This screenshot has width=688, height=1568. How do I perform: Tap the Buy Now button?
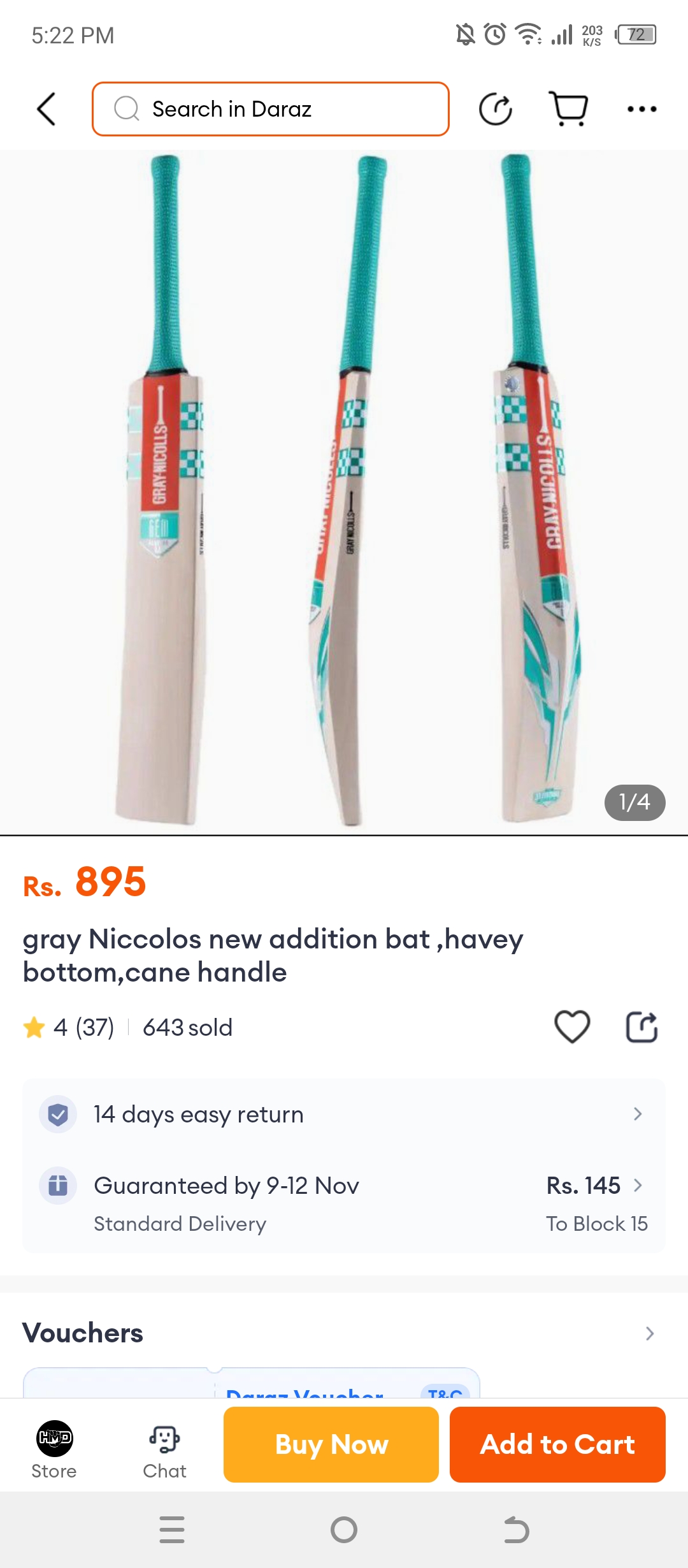coord(331,1444)
